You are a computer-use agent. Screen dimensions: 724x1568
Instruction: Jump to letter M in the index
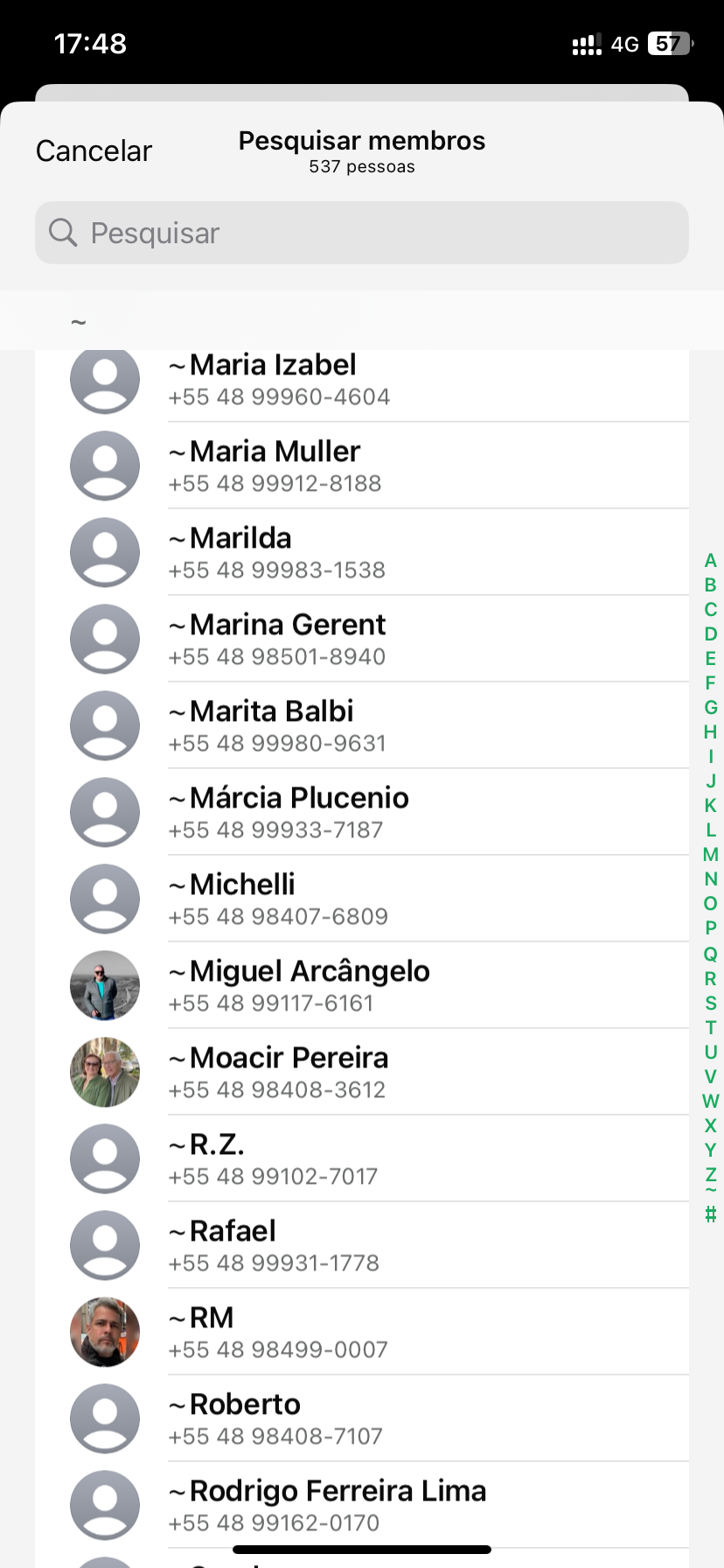(710, 855)
